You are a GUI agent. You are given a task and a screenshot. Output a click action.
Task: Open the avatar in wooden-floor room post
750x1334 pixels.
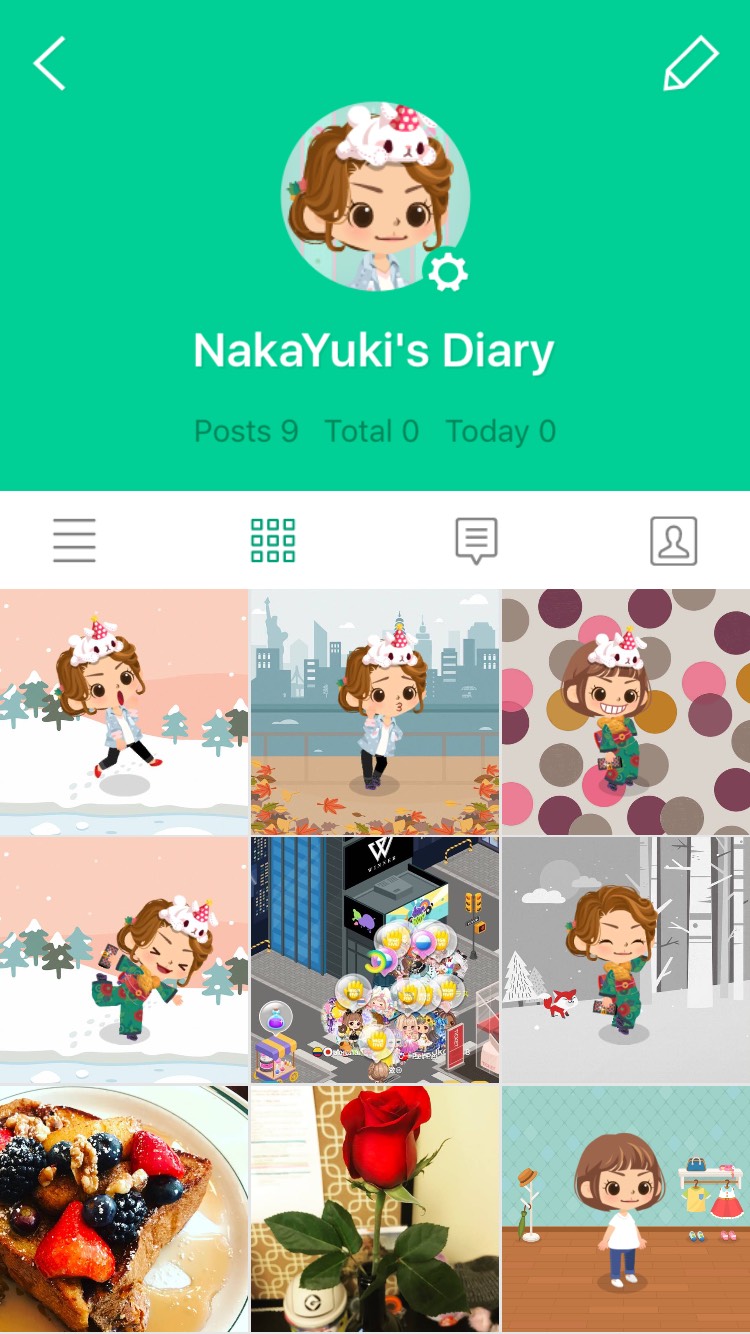pos(626,1209)
